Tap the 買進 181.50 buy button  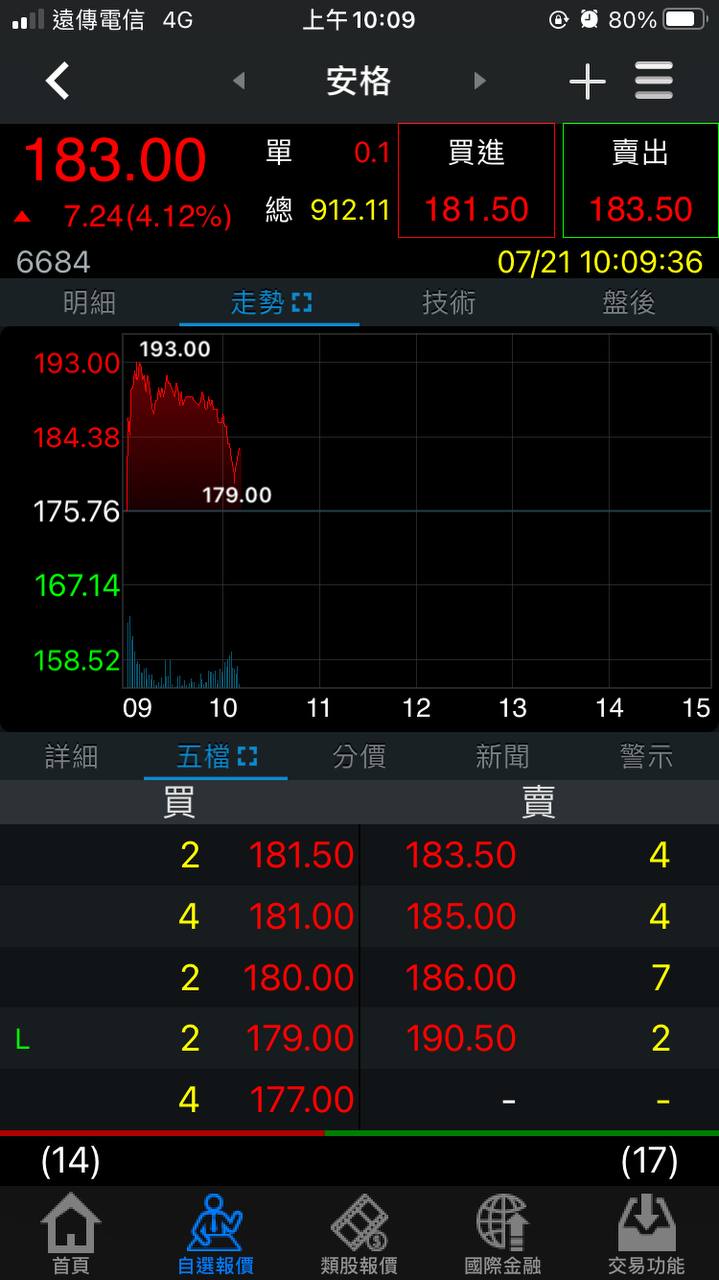[476, 181]
